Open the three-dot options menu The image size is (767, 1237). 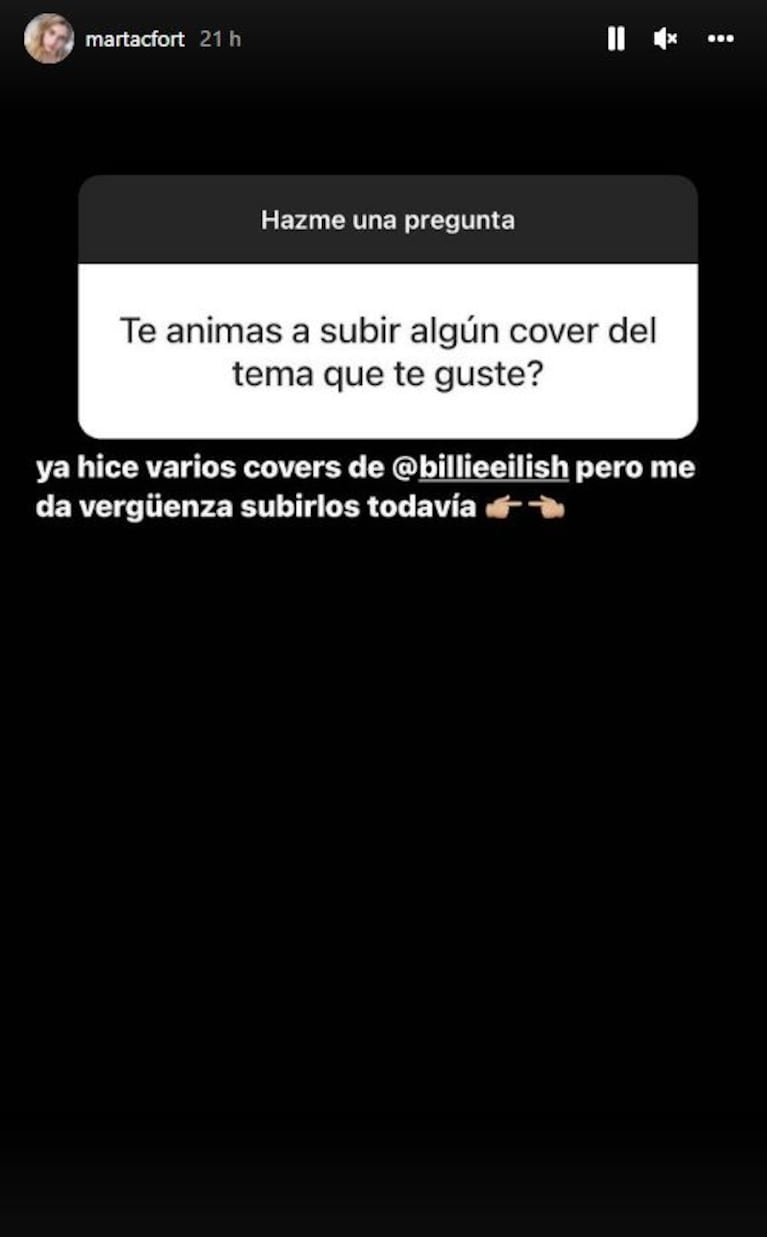tap(721, 39)
